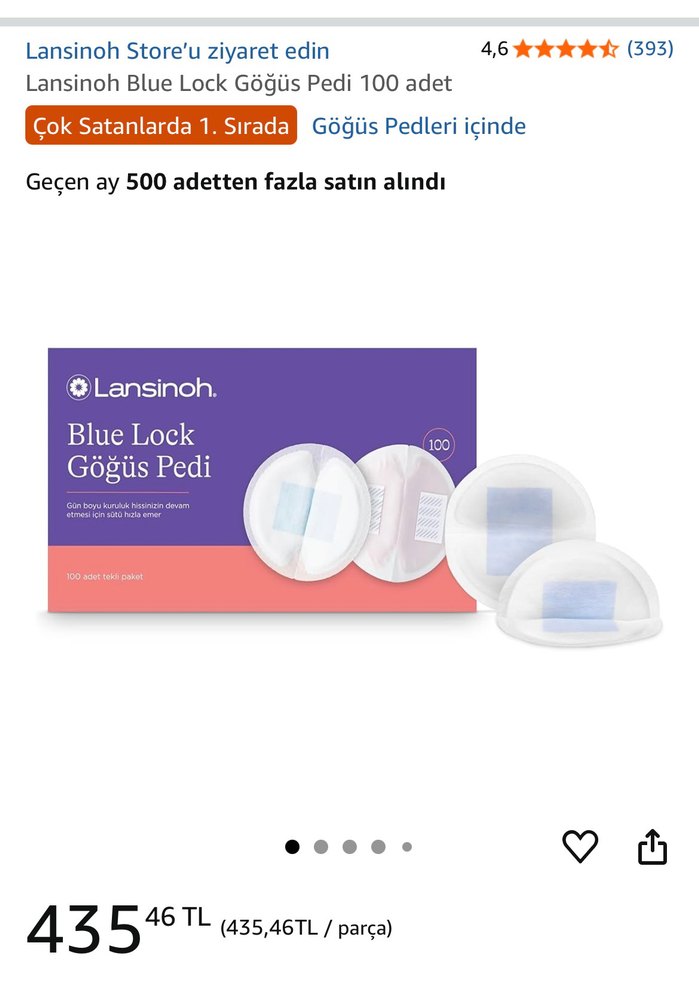Visit the Lansinoh Store link
Image resolution: width=699 pixels, height=981 pixels.
point(177,51)
